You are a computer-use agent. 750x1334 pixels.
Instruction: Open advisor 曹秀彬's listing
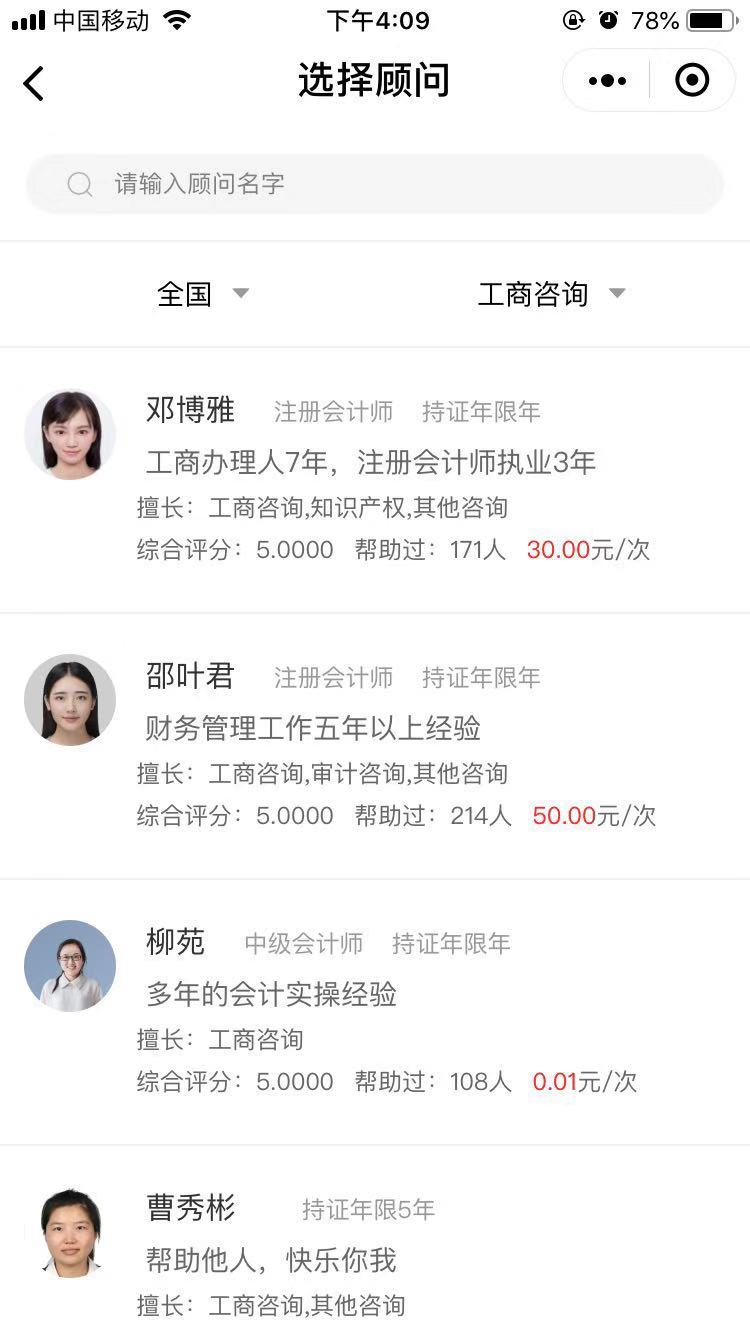[375, 1240]
